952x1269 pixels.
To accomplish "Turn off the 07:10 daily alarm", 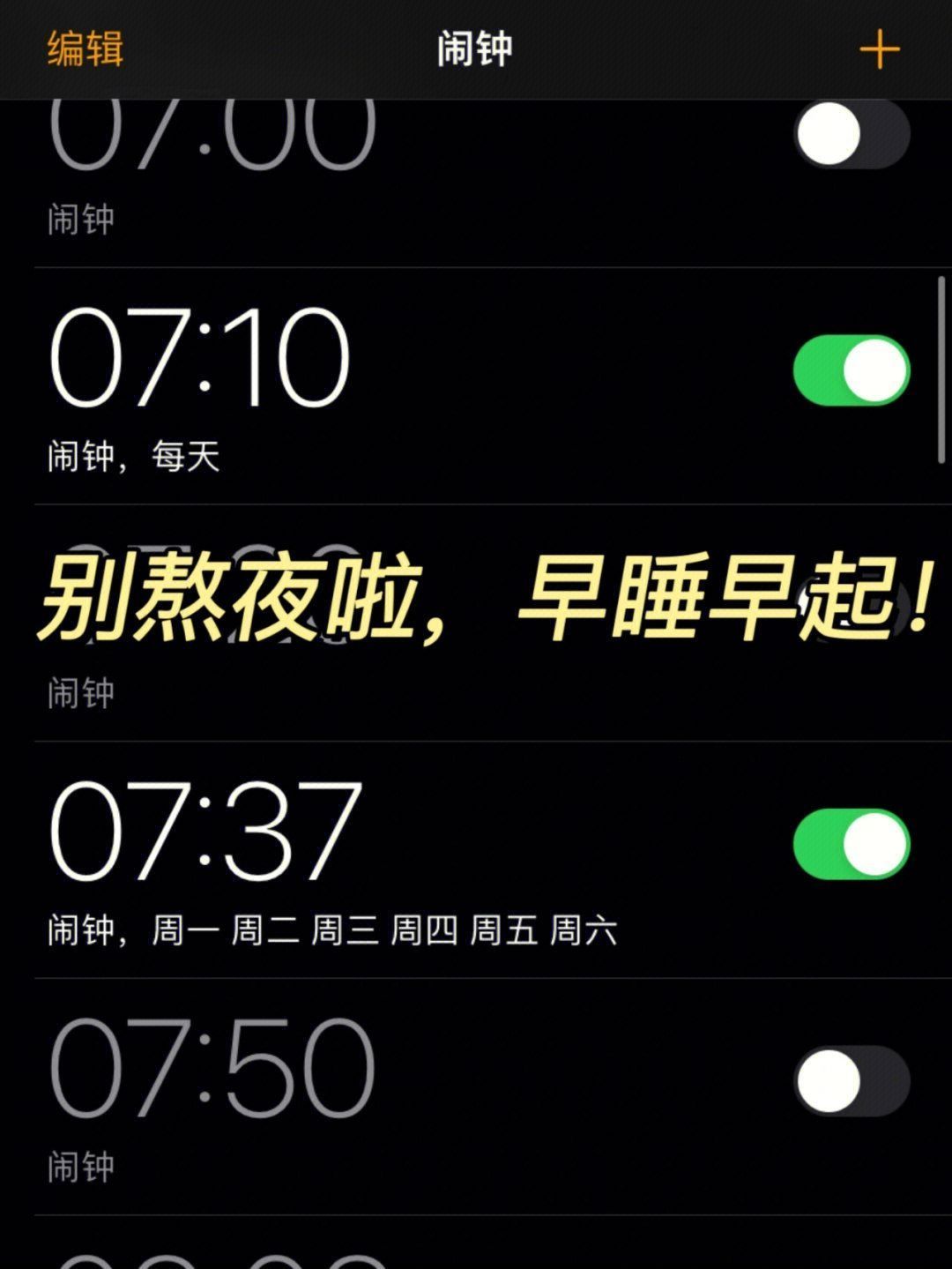I will pos(852,370).
